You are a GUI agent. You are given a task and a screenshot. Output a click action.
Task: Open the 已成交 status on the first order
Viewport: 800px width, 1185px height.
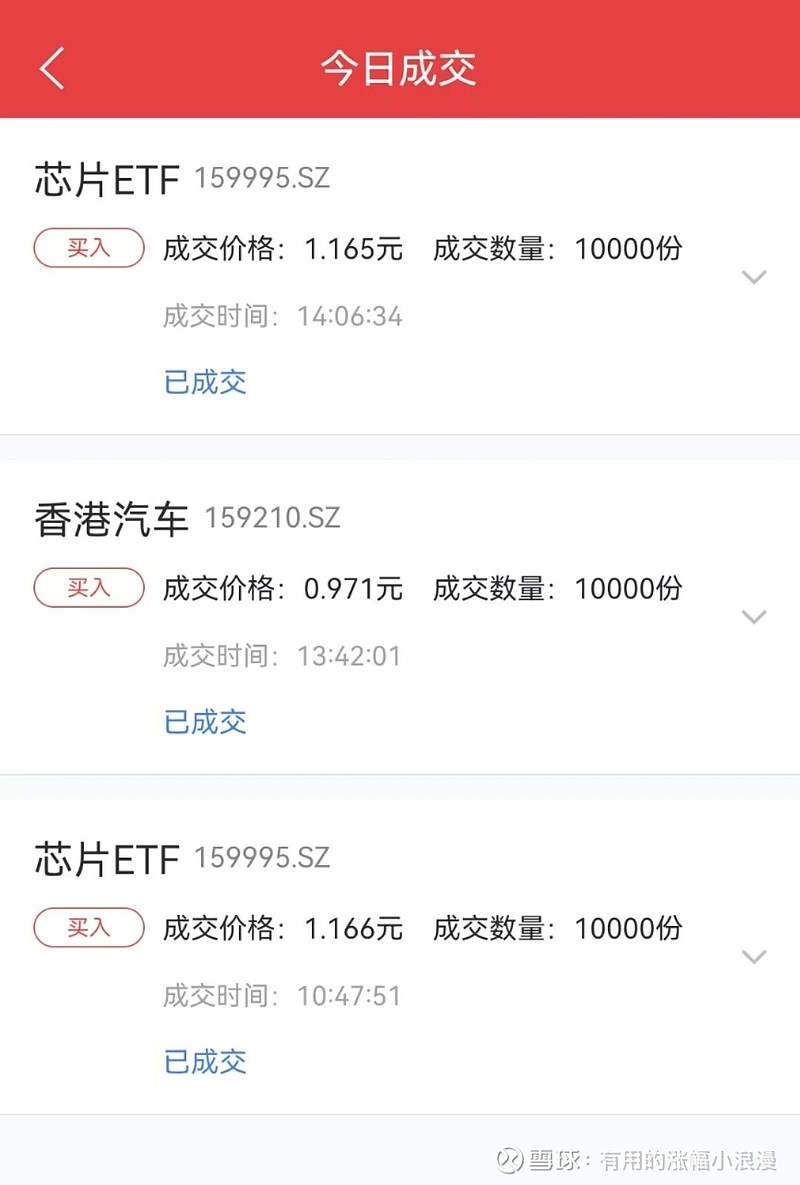[x=205, y=382]
